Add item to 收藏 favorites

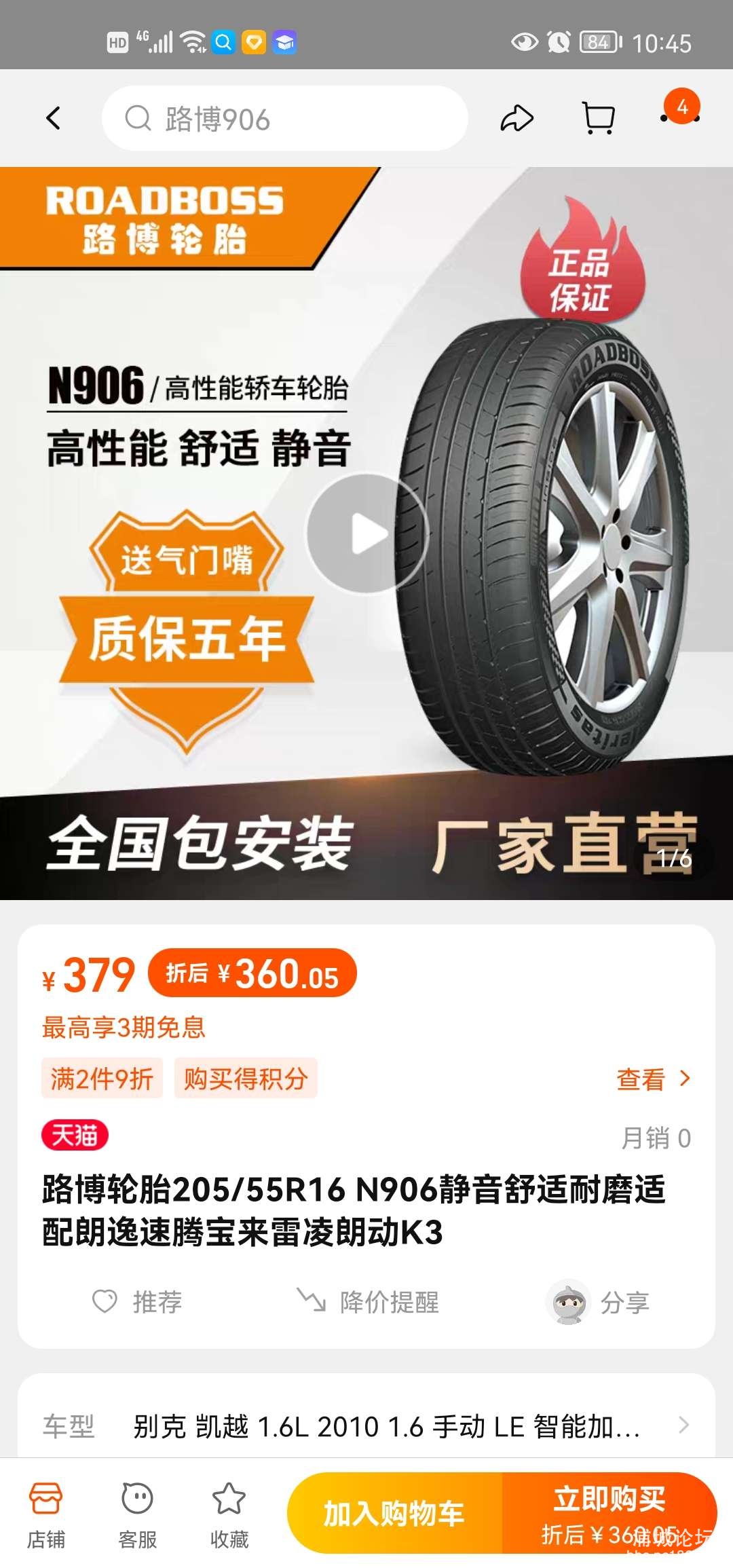(229, 1513)
